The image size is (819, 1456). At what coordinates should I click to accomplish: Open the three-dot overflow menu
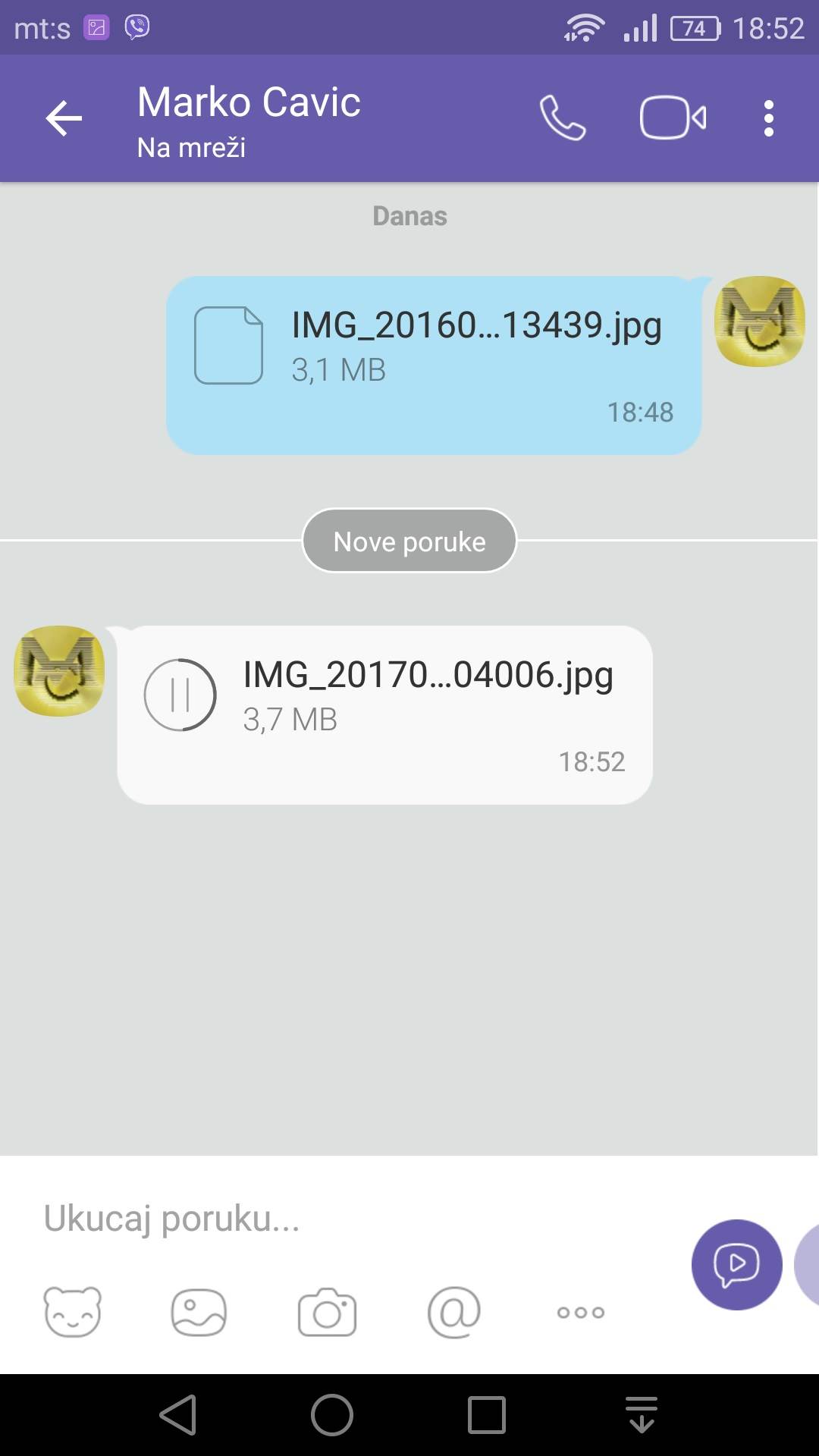pos(768,119)
